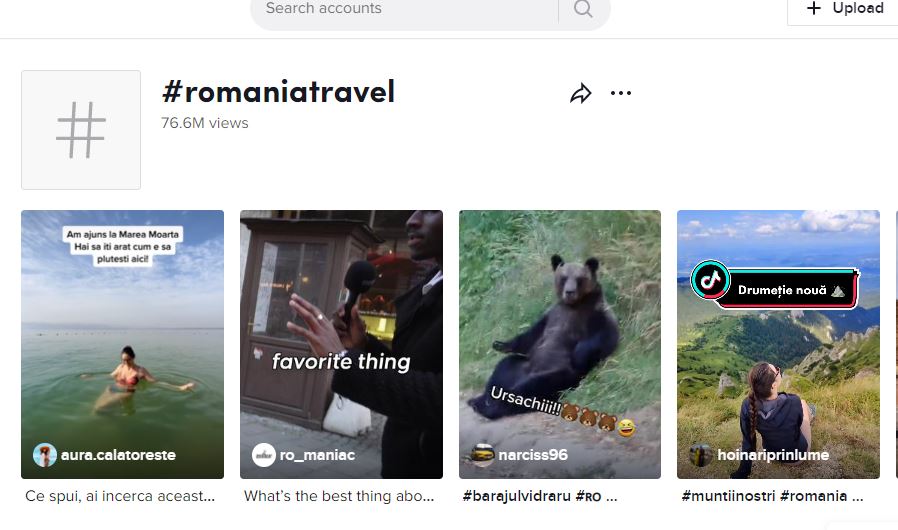The image size is (898, 530).
Task: Open the Upload button
Action: point(845,9)
